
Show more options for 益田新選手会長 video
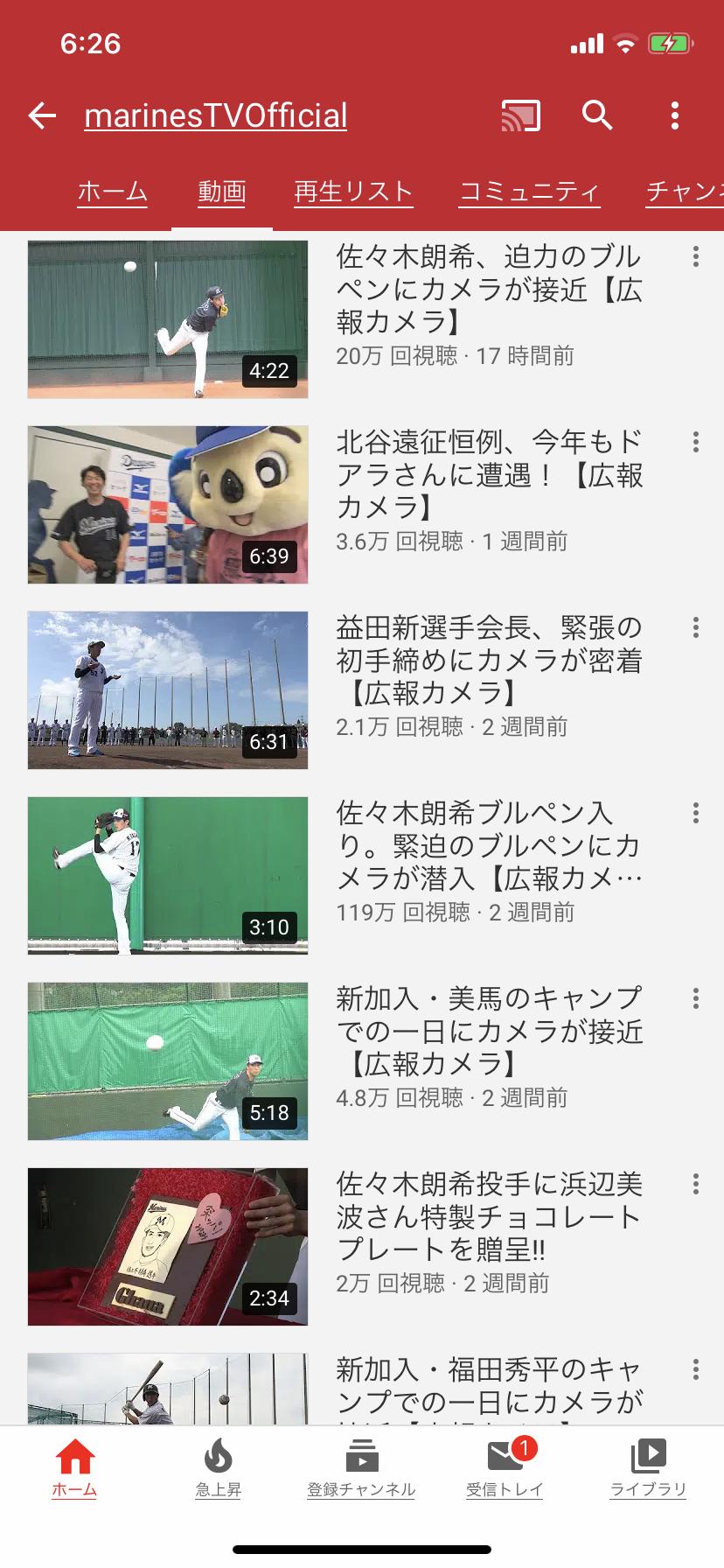coord(696,627)
